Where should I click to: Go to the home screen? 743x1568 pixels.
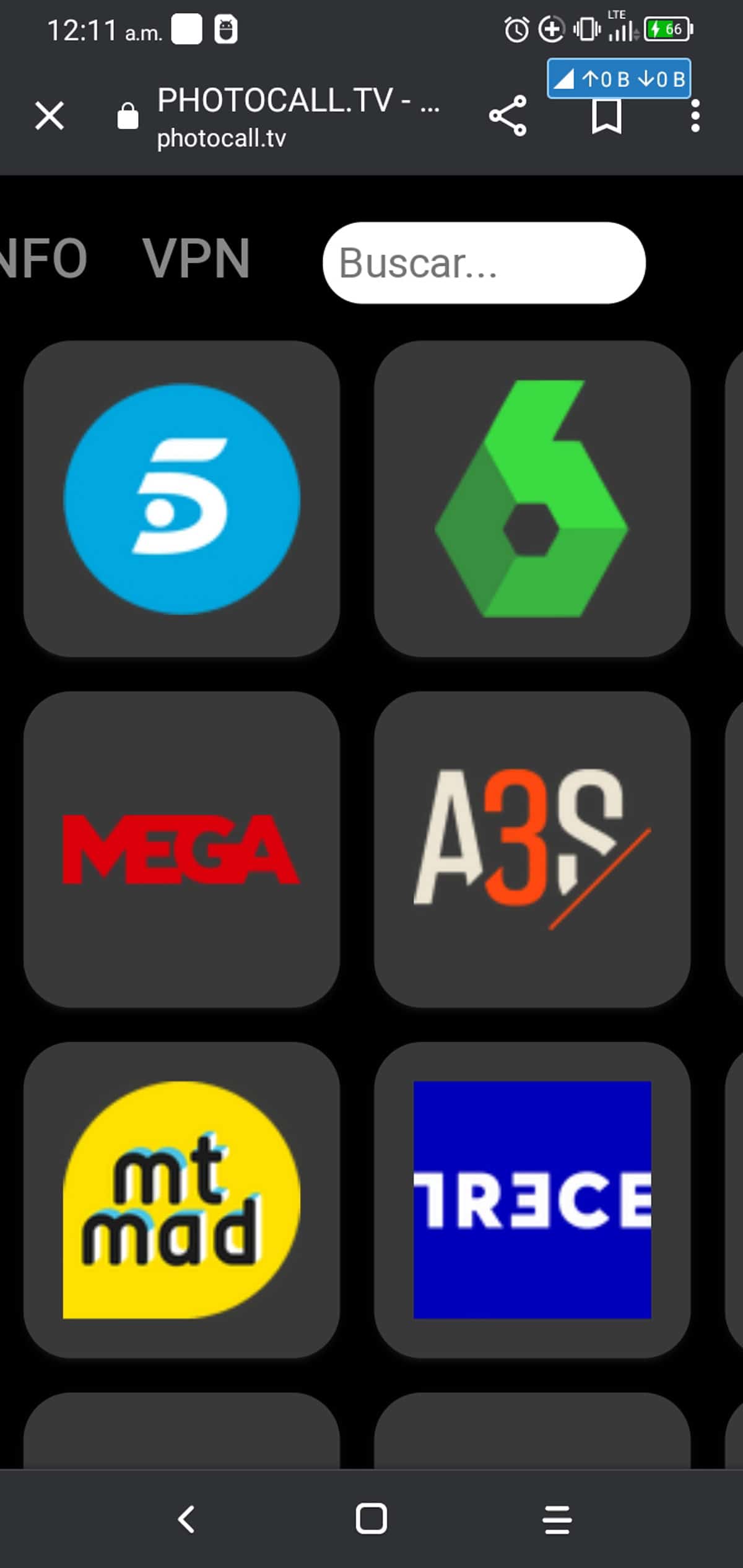click(371, 1519)
